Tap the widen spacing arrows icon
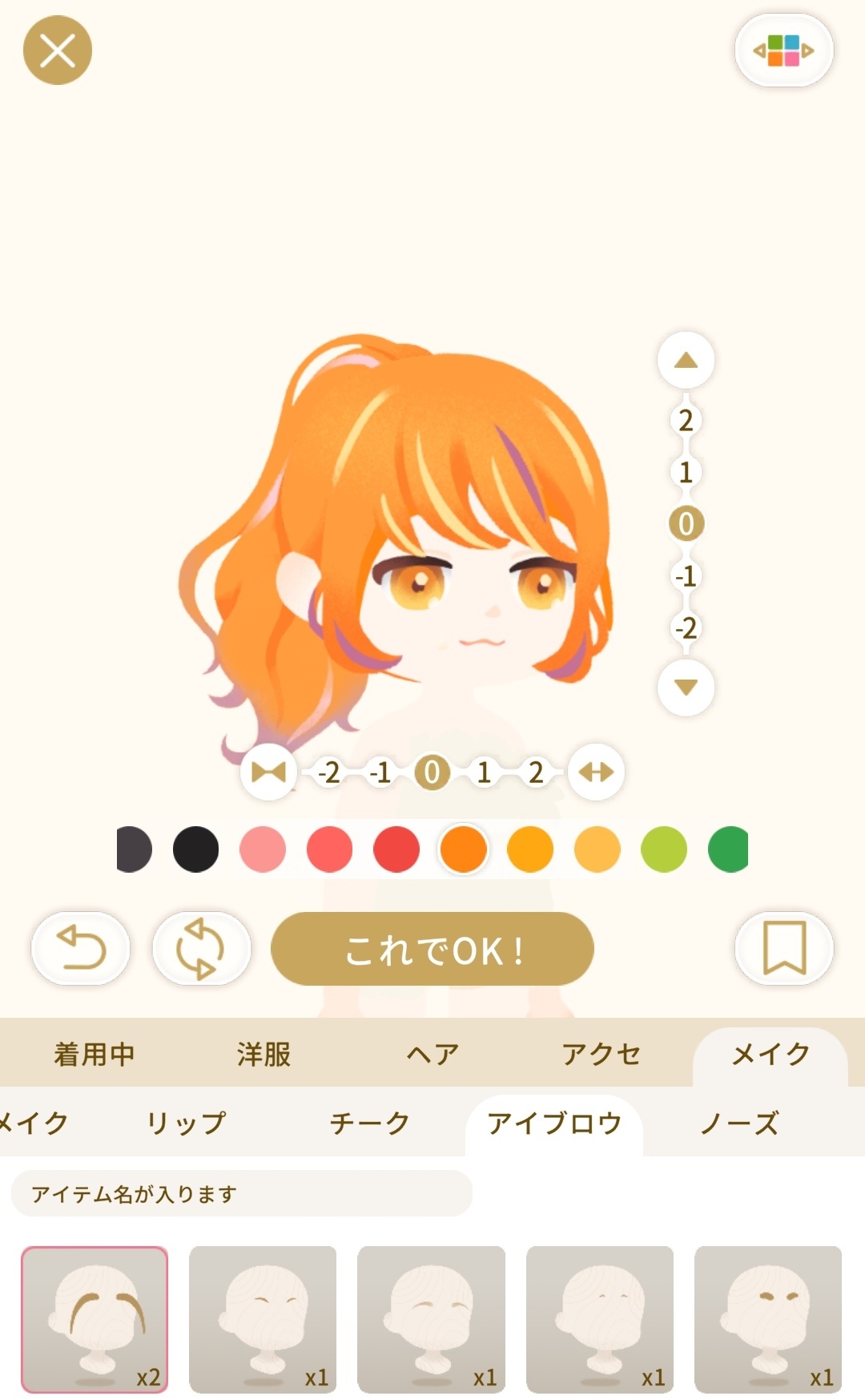The width and height of the screenshot is (865, 1400). click(596, 772)
